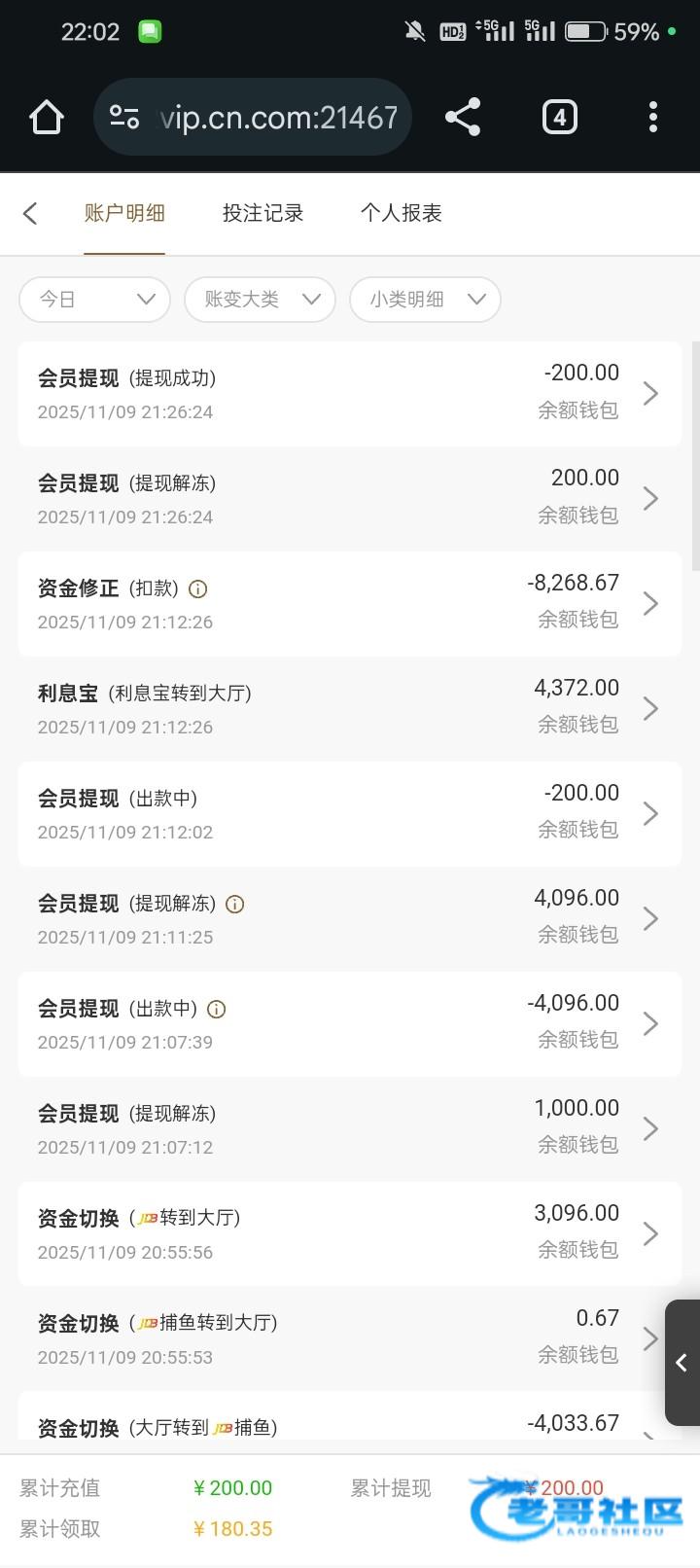This screenshot has height=1568, width=700.
Task: View 资金切换 转到大厅 3,096.00 record
Action: [350, 1233]
